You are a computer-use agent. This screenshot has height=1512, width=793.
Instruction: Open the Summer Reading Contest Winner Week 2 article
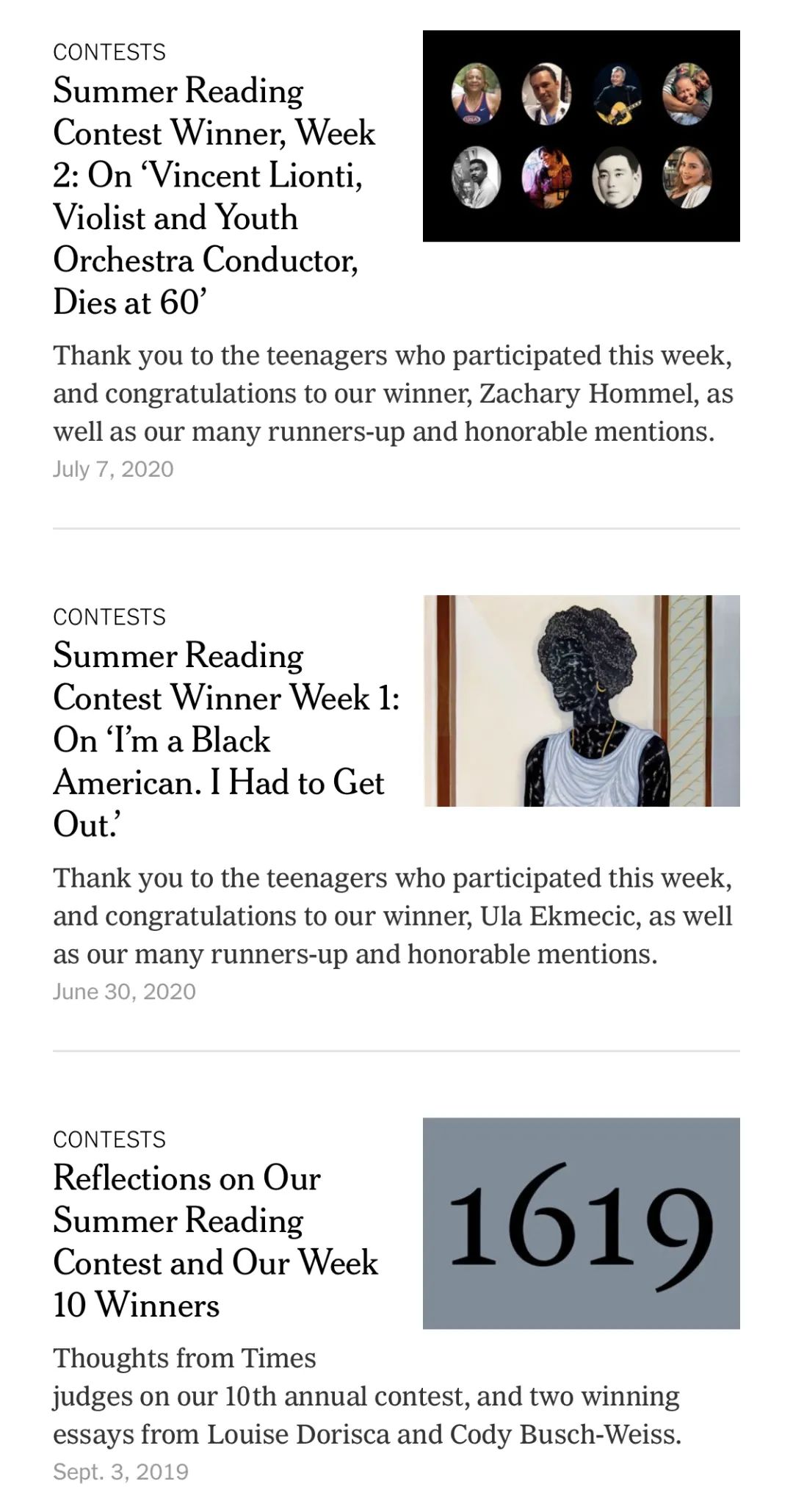pos(213,195)
